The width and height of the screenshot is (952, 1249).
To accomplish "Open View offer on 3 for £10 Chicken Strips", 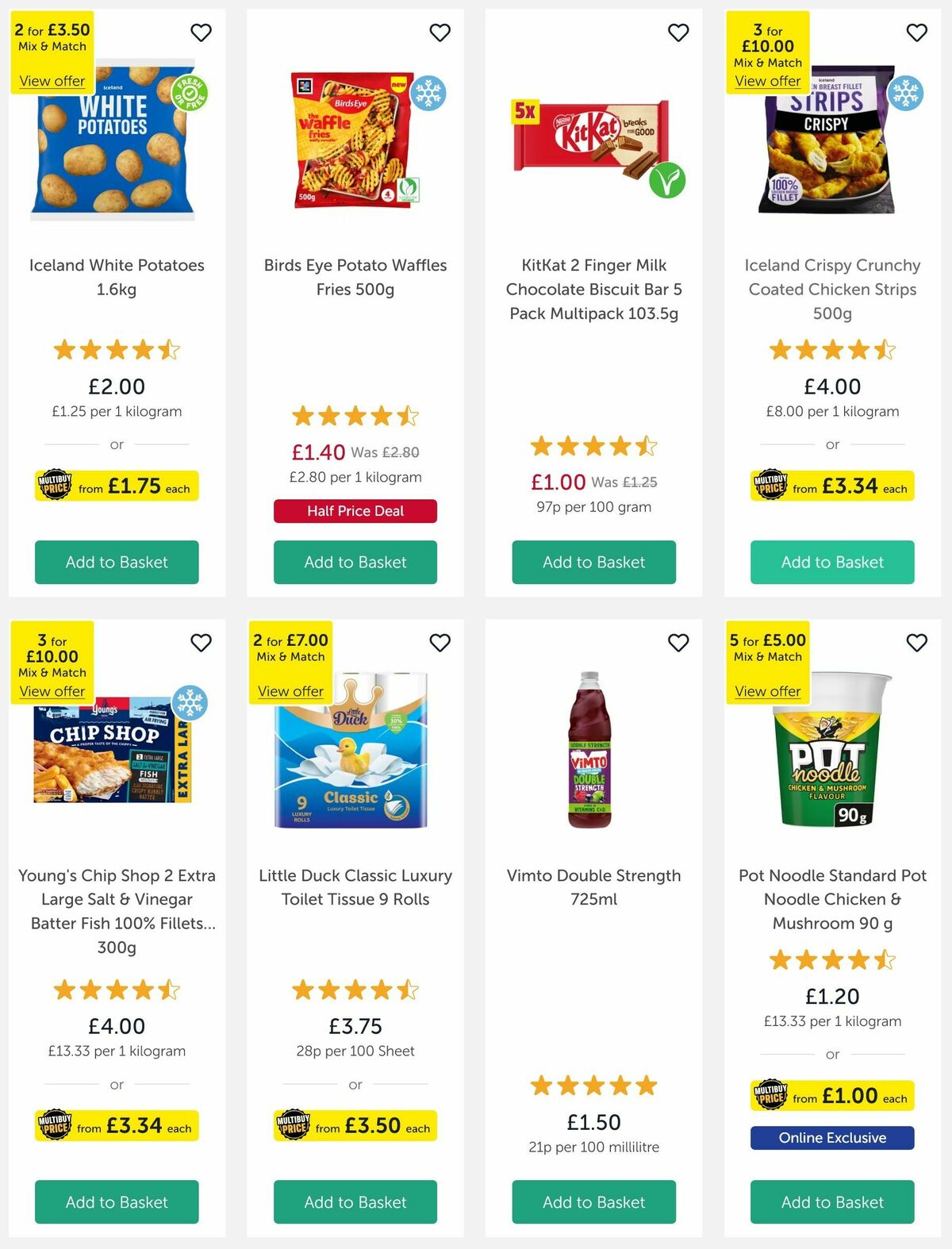I will (768, 81).
